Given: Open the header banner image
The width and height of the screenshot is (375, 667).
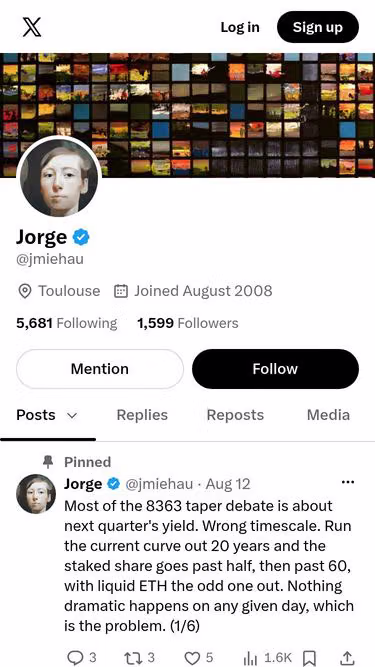Looking at the screenshot, I should (188, 115).
